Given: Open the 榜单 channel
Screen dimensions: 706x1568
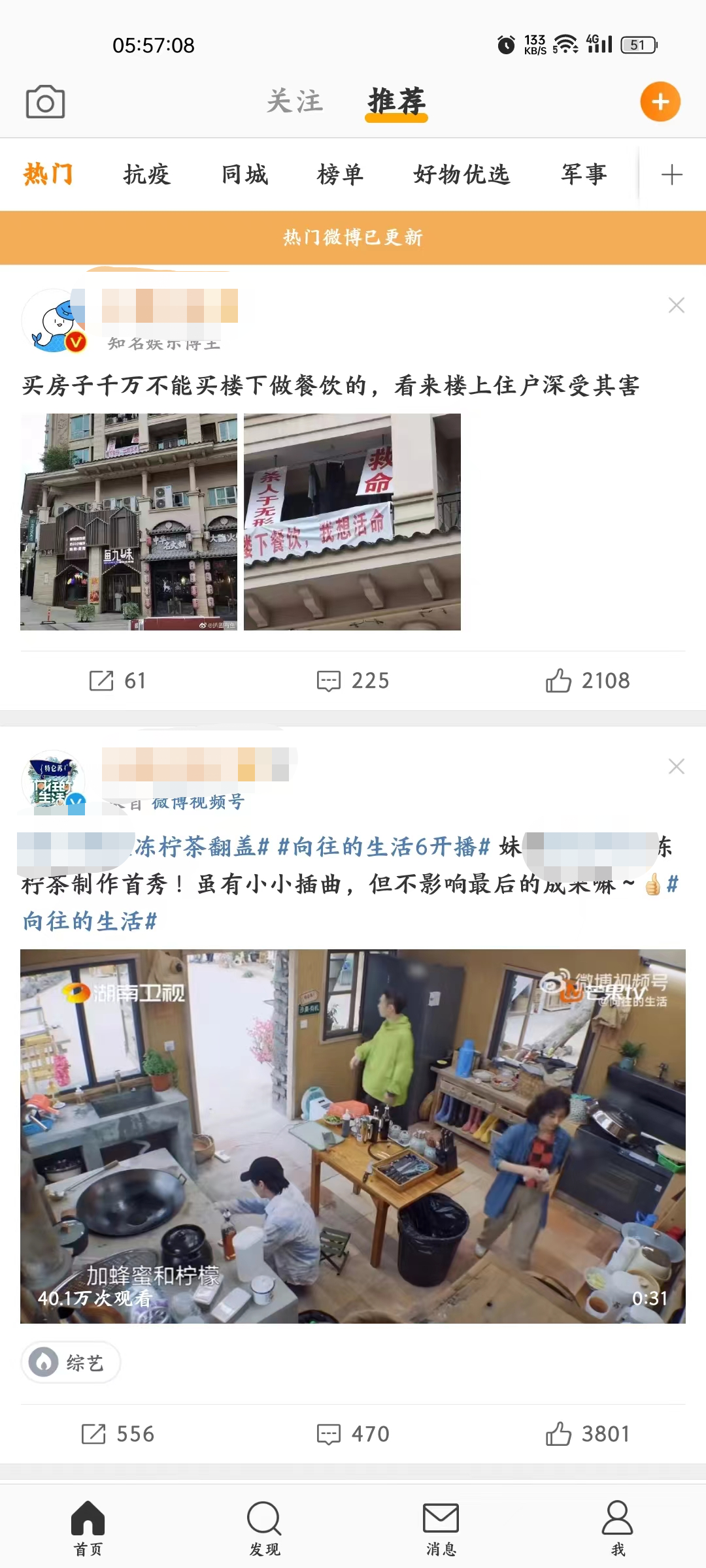Looking at the screenshot, I should (x=340, y=175).
